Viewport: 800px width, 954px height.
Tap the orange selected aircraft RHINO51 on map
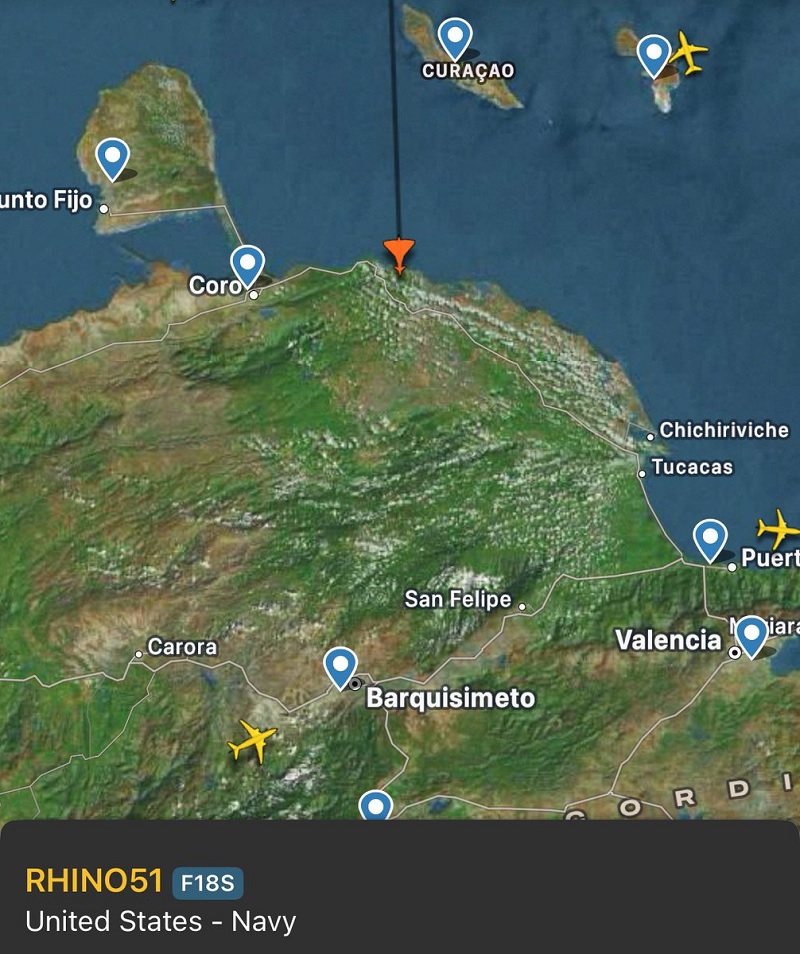(399, 254)
